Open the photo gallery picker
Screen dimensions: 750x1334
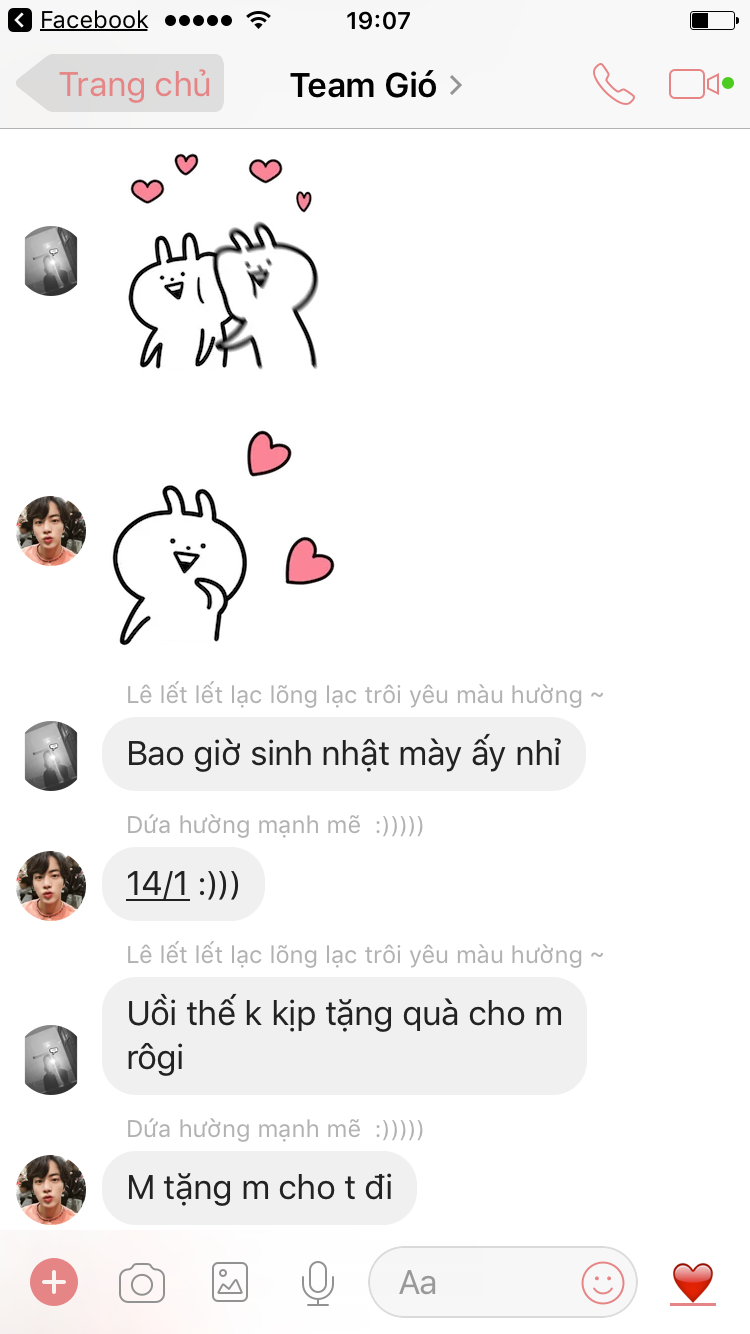tap(230, 1282)
